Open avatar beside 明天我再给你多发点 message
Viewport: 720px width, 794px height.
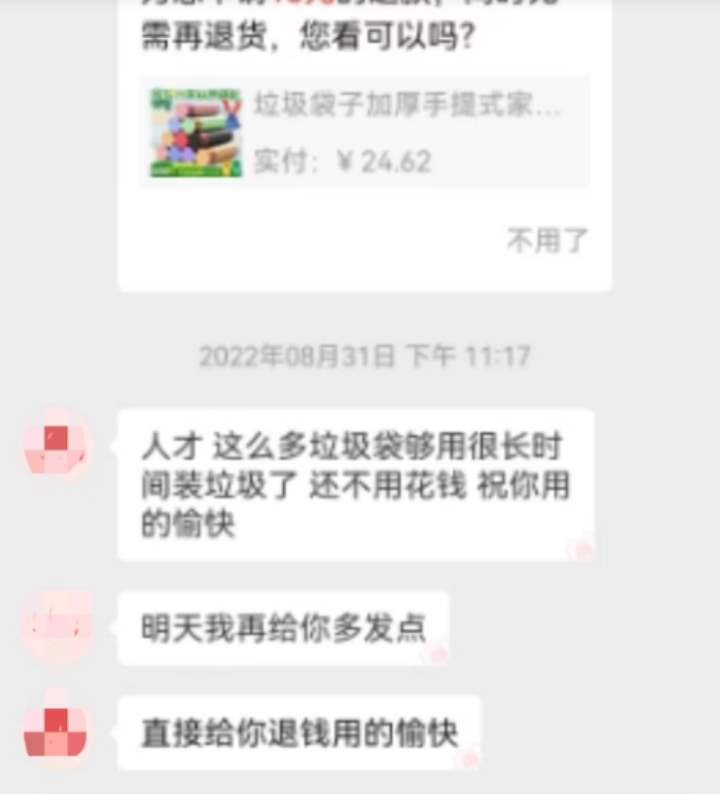56,627
